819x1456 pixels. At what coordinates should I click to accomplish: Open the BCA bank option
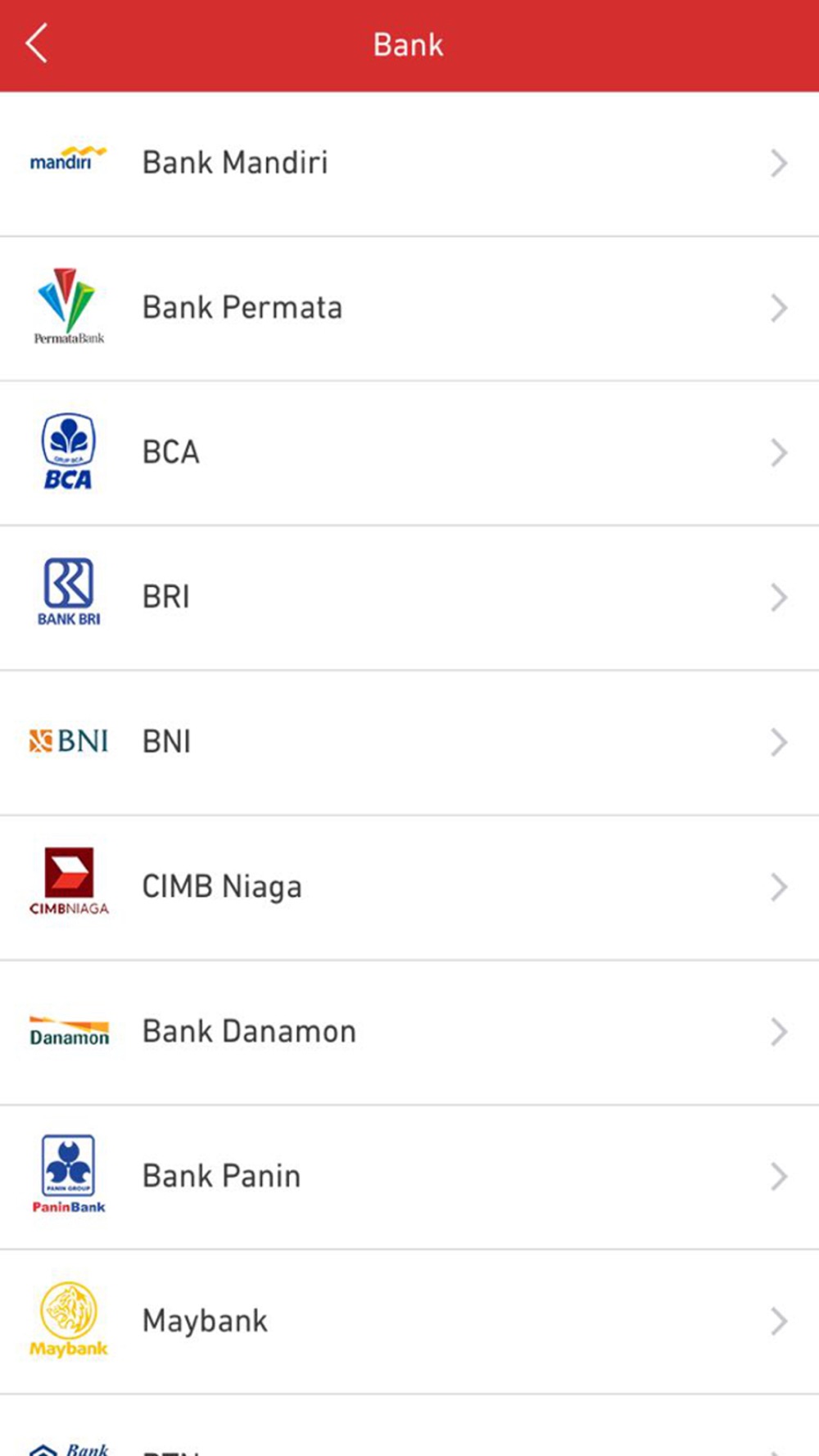tap(409, 453)
